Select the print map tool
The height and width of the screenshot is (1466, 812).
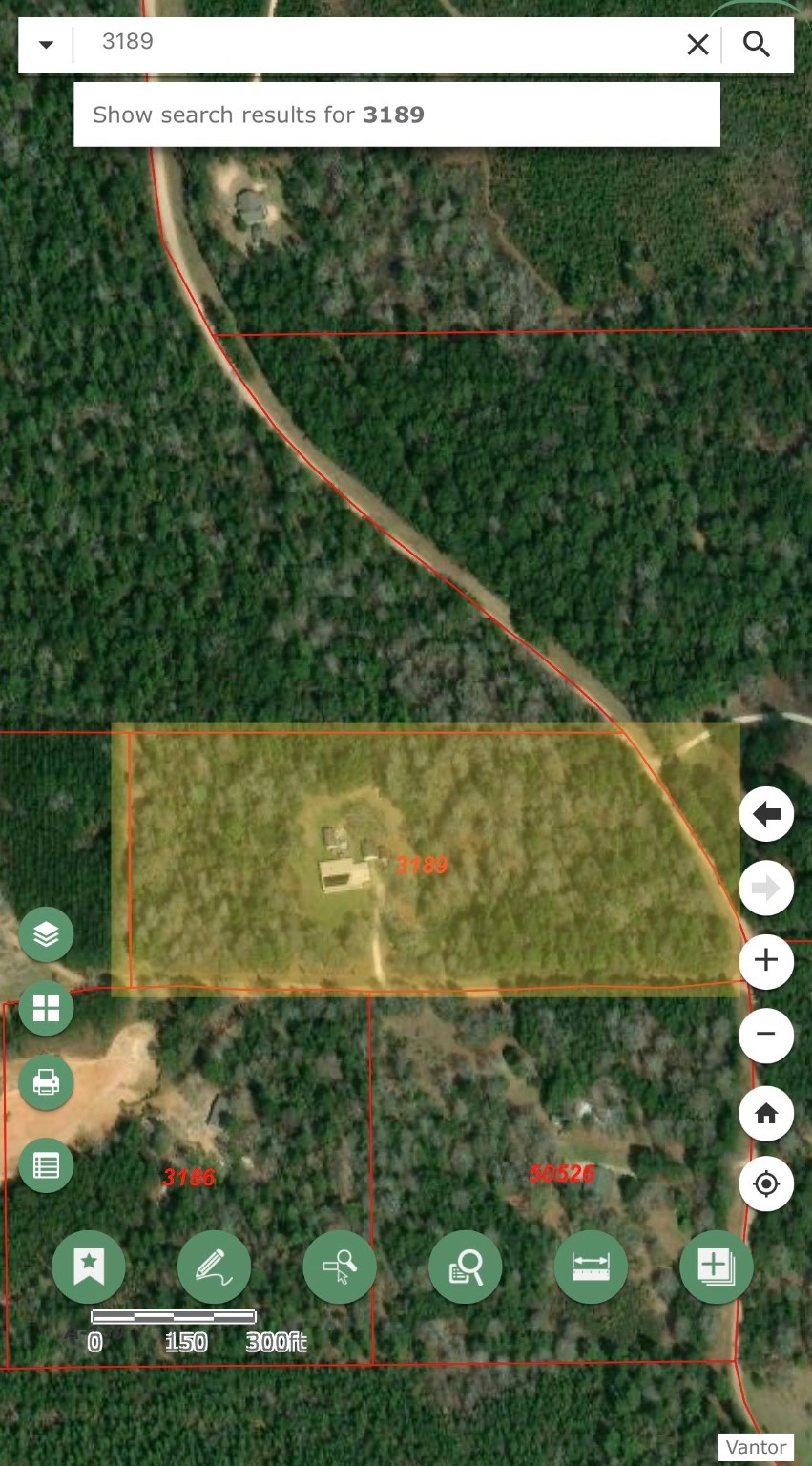coord(46,1083)
